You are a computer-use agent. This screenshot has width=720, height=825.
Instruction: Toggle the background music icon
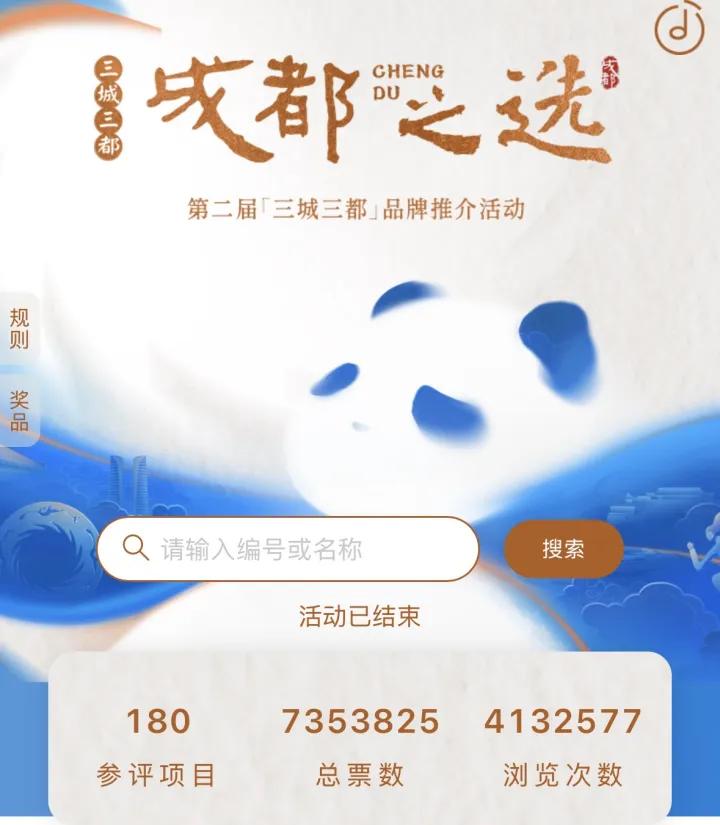click(x=679, y=28)
